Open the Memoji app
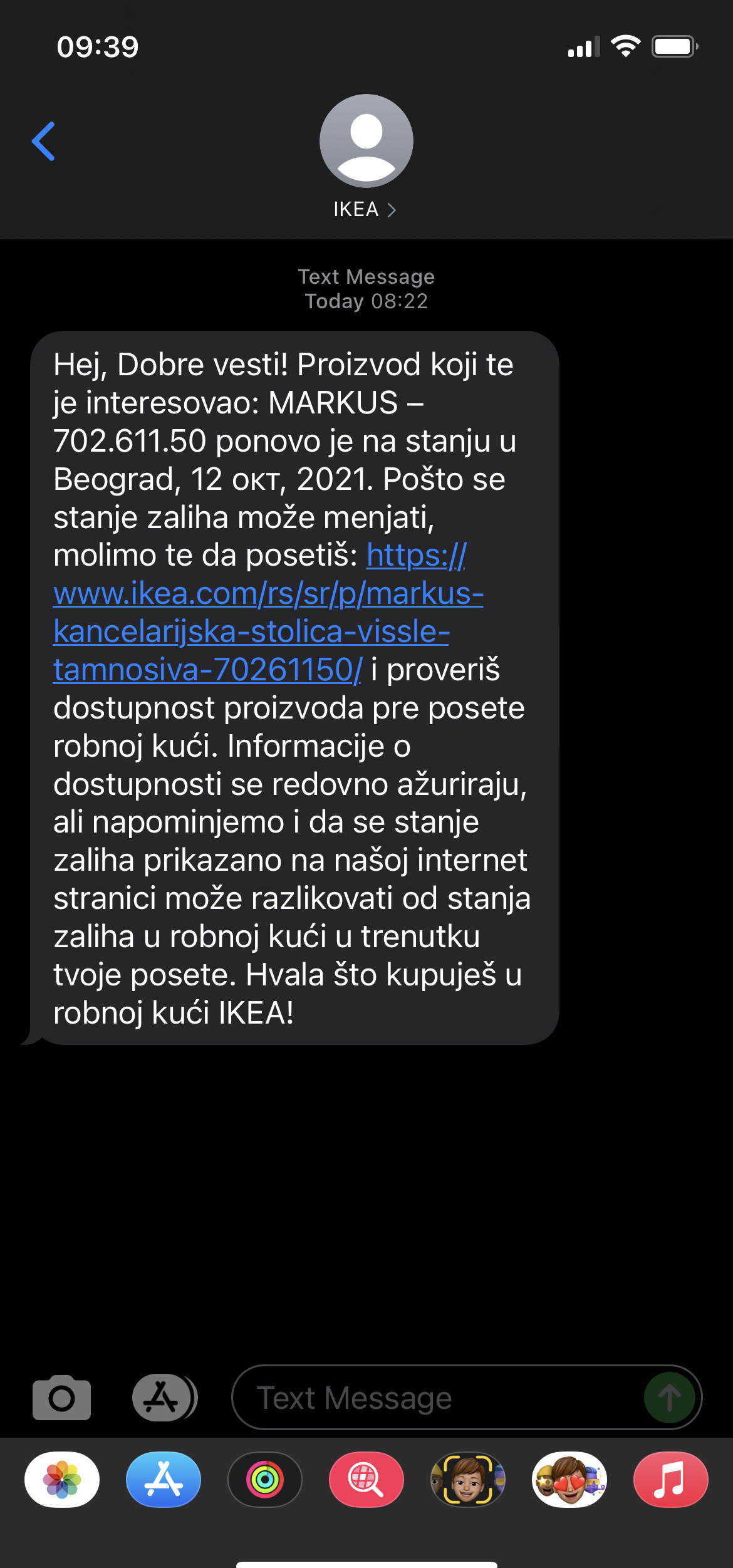This screenshot has height=1568, width=733. point(468,1480)
